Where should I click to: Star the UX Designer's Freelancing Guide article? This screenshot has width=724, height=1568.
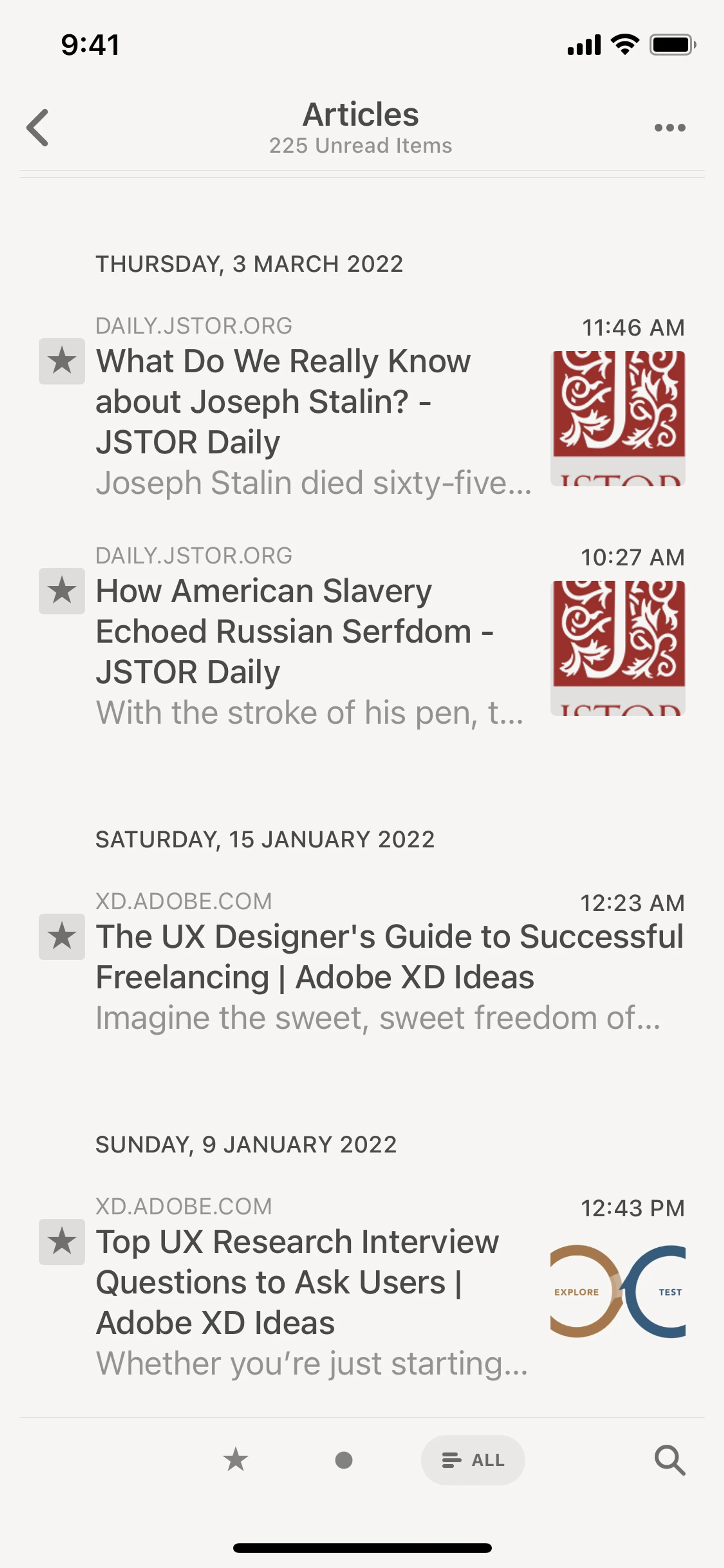[x=62, y=936]
